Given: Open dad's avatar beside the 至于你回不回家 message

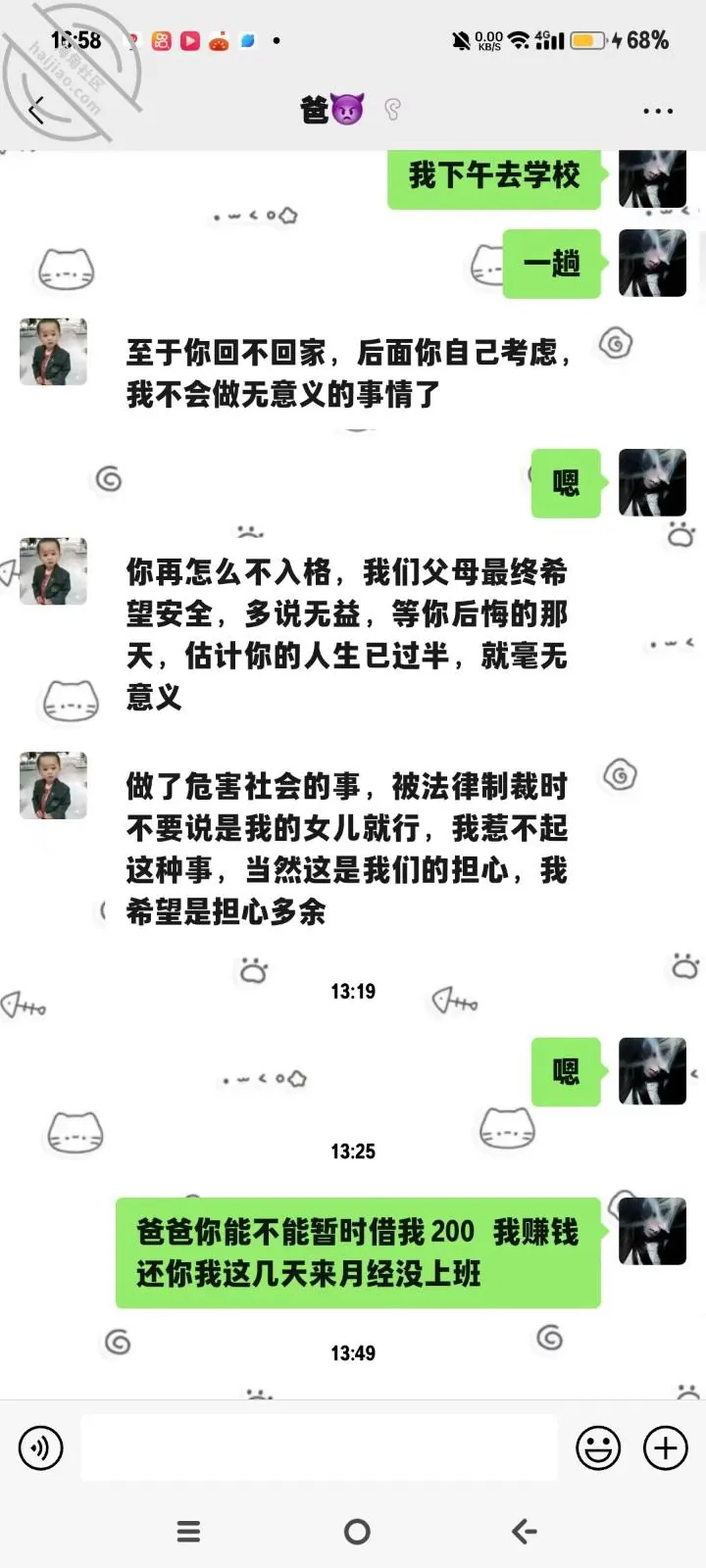Looking at the screenshot, I should click(x=54, y=351).
